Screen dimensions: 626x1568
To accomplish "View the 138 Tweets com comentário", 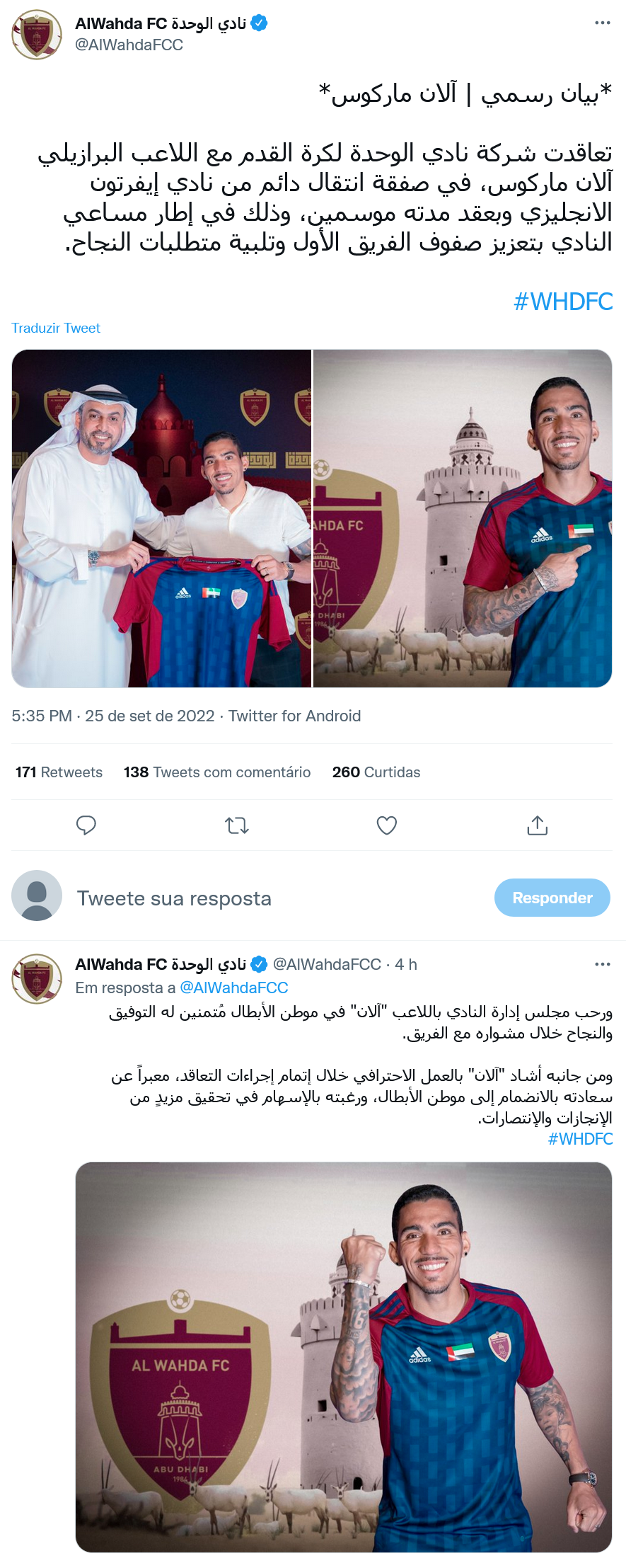I will pos(217,772).
